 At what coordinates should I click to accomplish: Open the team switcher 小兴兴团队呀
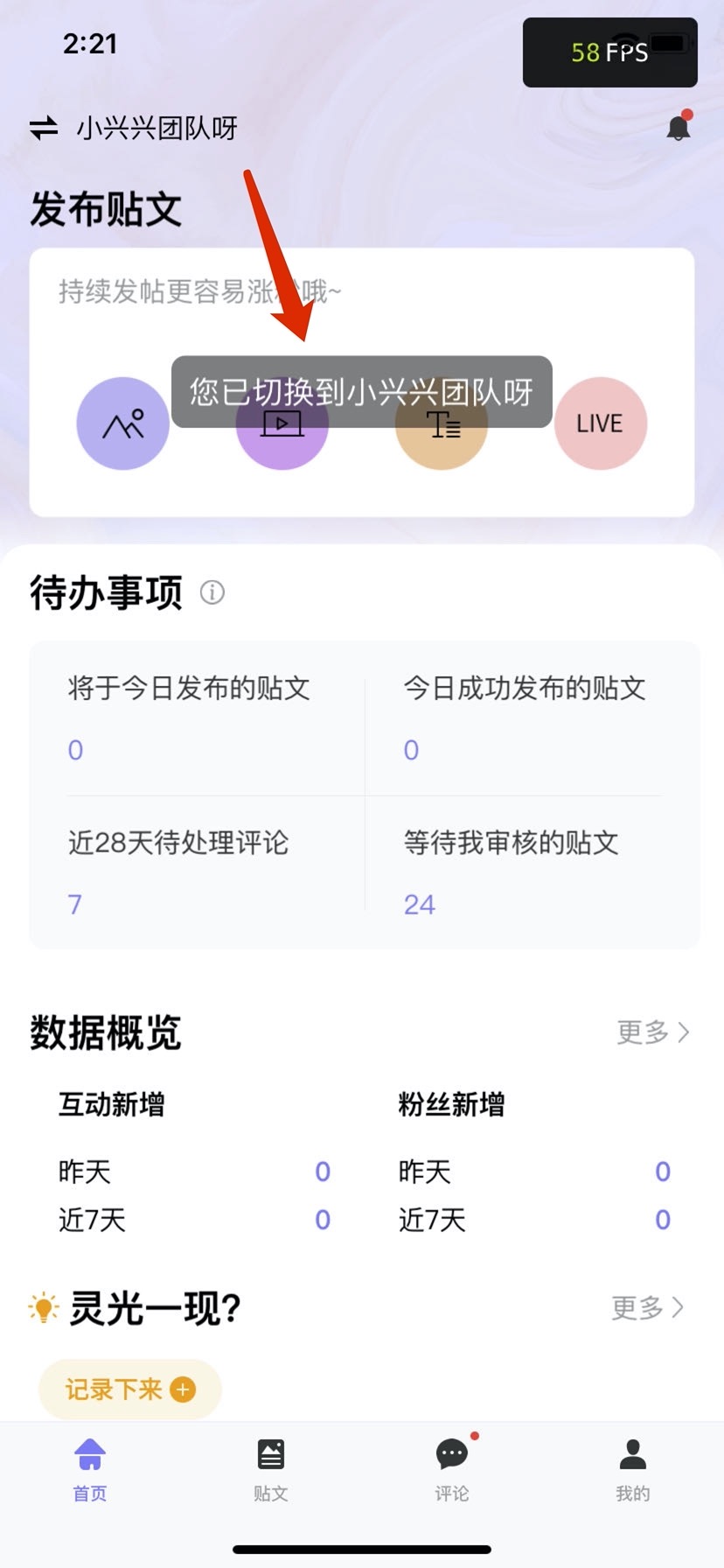pyautogui.click(x=134, y=129)
